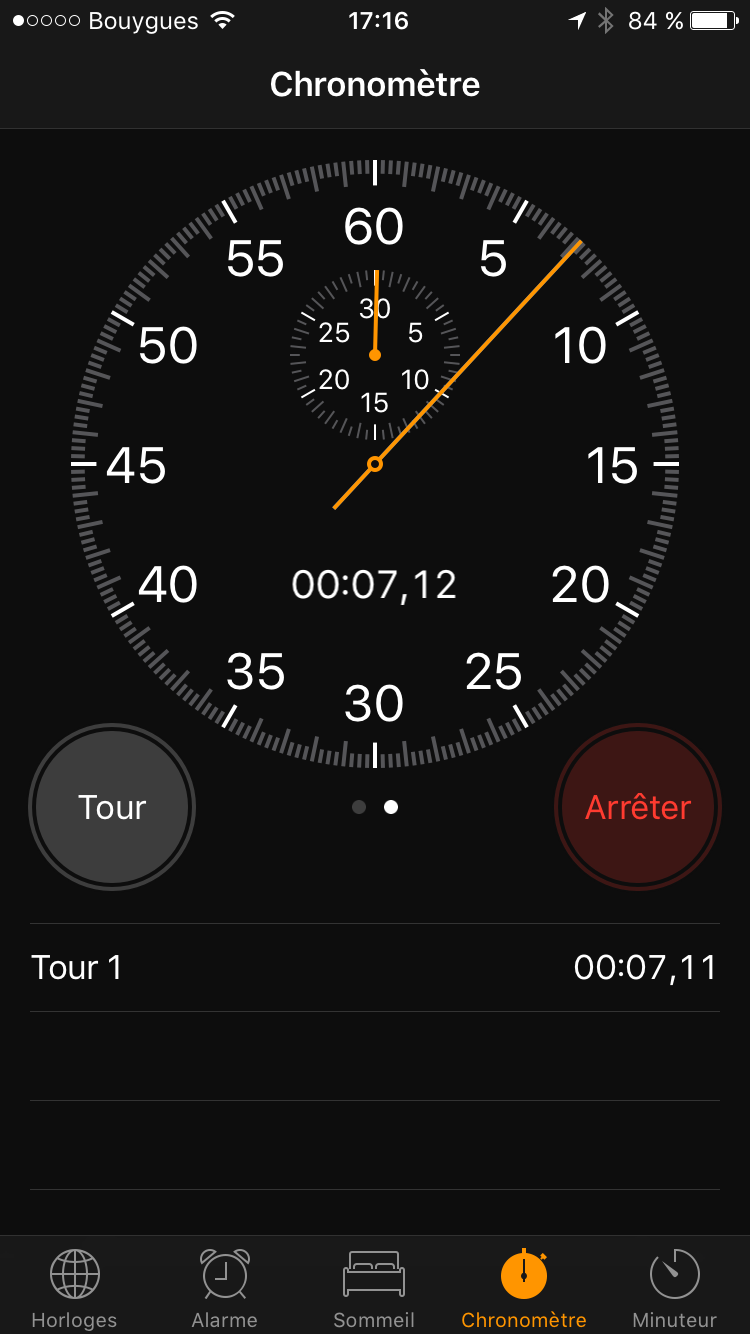Select the Chronomètre tab
Image resolution: width=750 pixels, height=1334 pixels.
[x=524, y=1288]
